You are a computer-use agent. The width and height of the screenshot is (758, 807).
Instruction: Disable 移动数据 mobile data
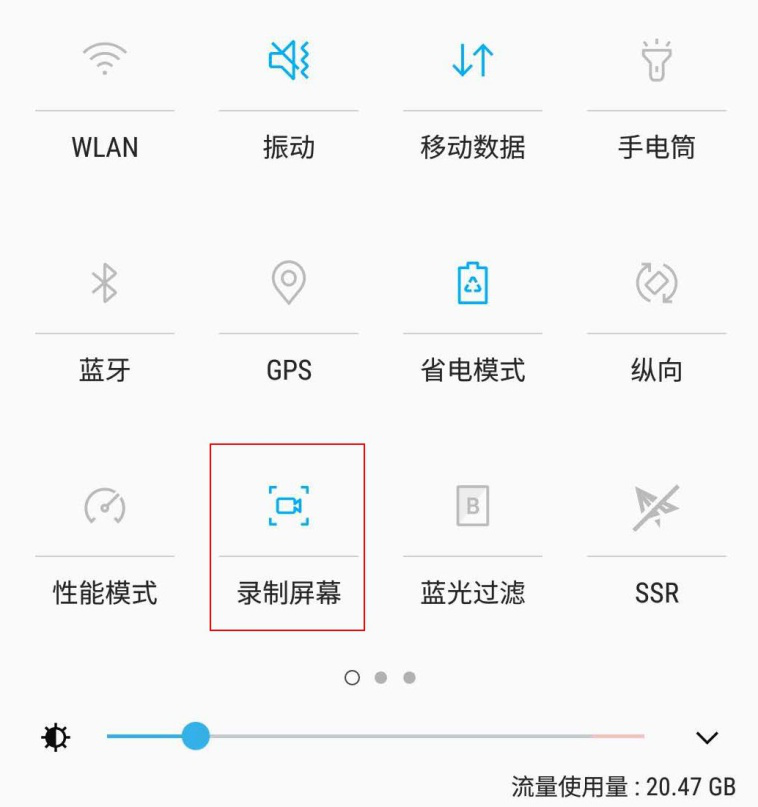473,62
